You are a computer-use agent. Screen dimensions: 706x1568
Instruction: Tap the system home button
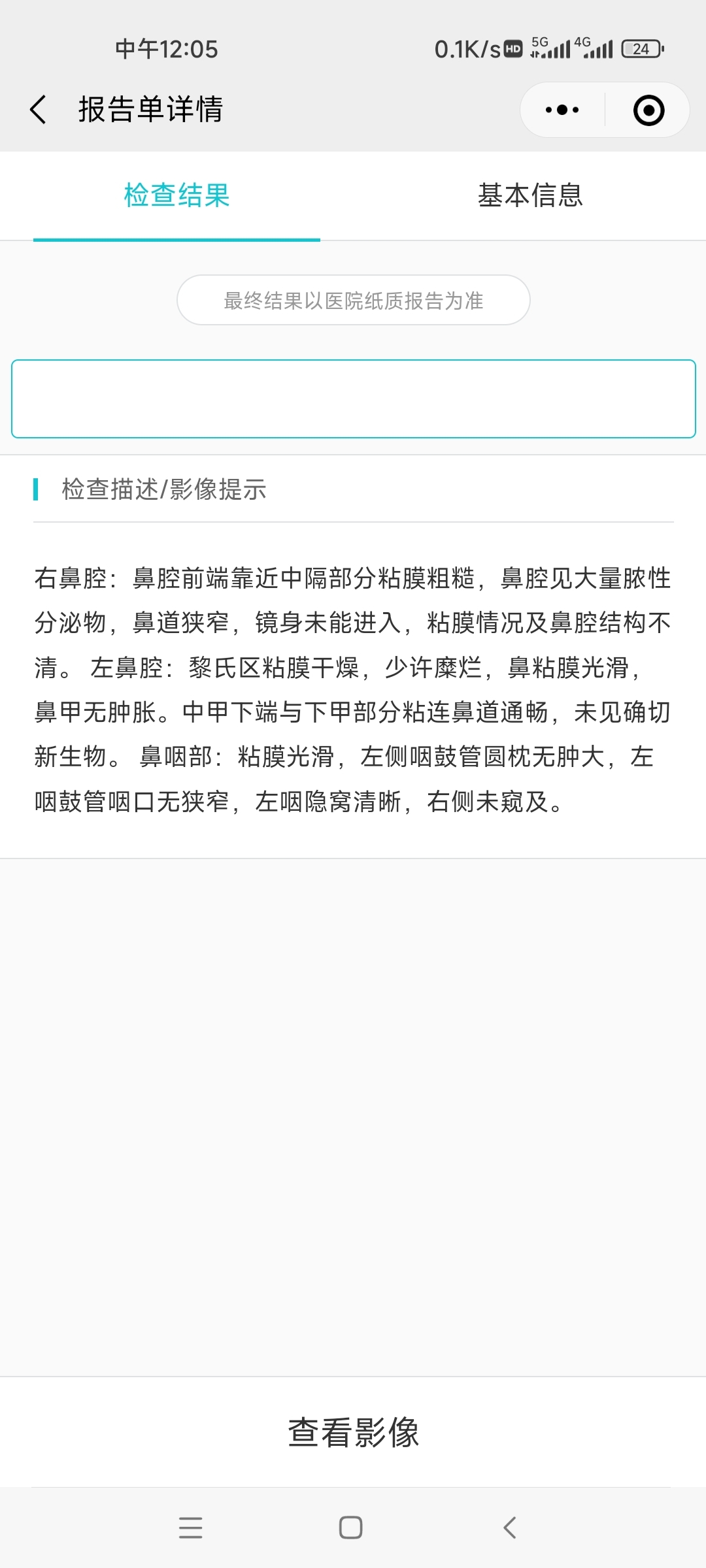[351, 1527]
